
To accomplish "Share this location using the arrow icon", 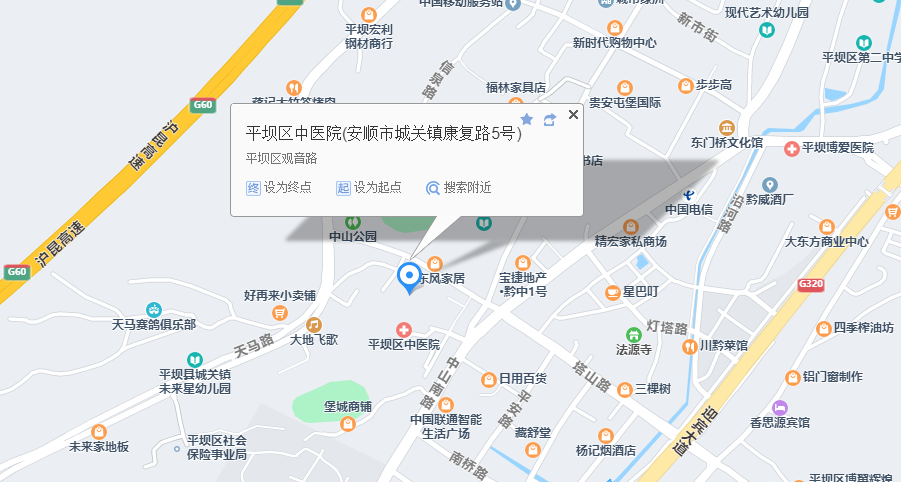I will click(x=549, y=119).
